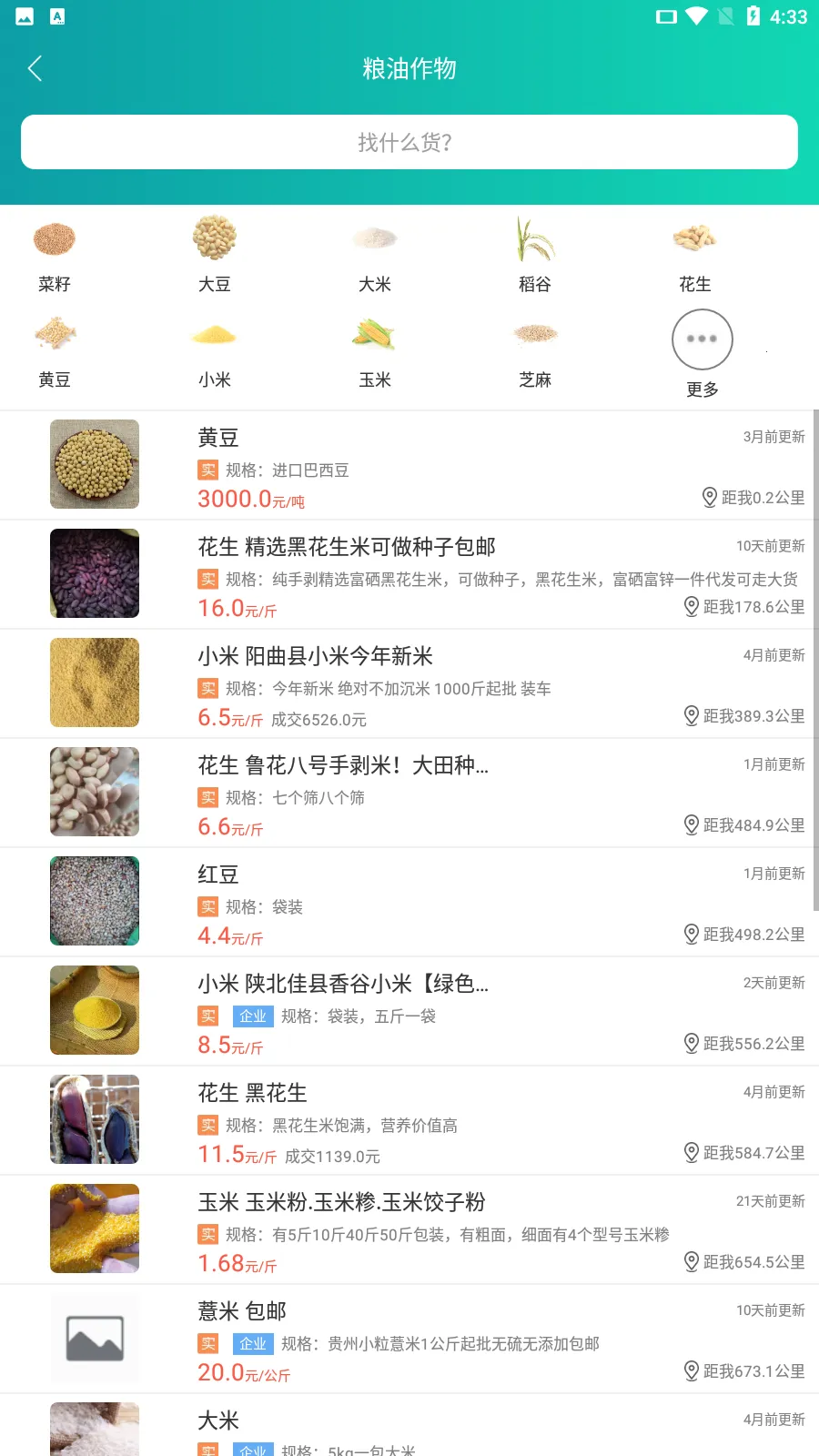Choose the 玉米 category

coord(375,351)
